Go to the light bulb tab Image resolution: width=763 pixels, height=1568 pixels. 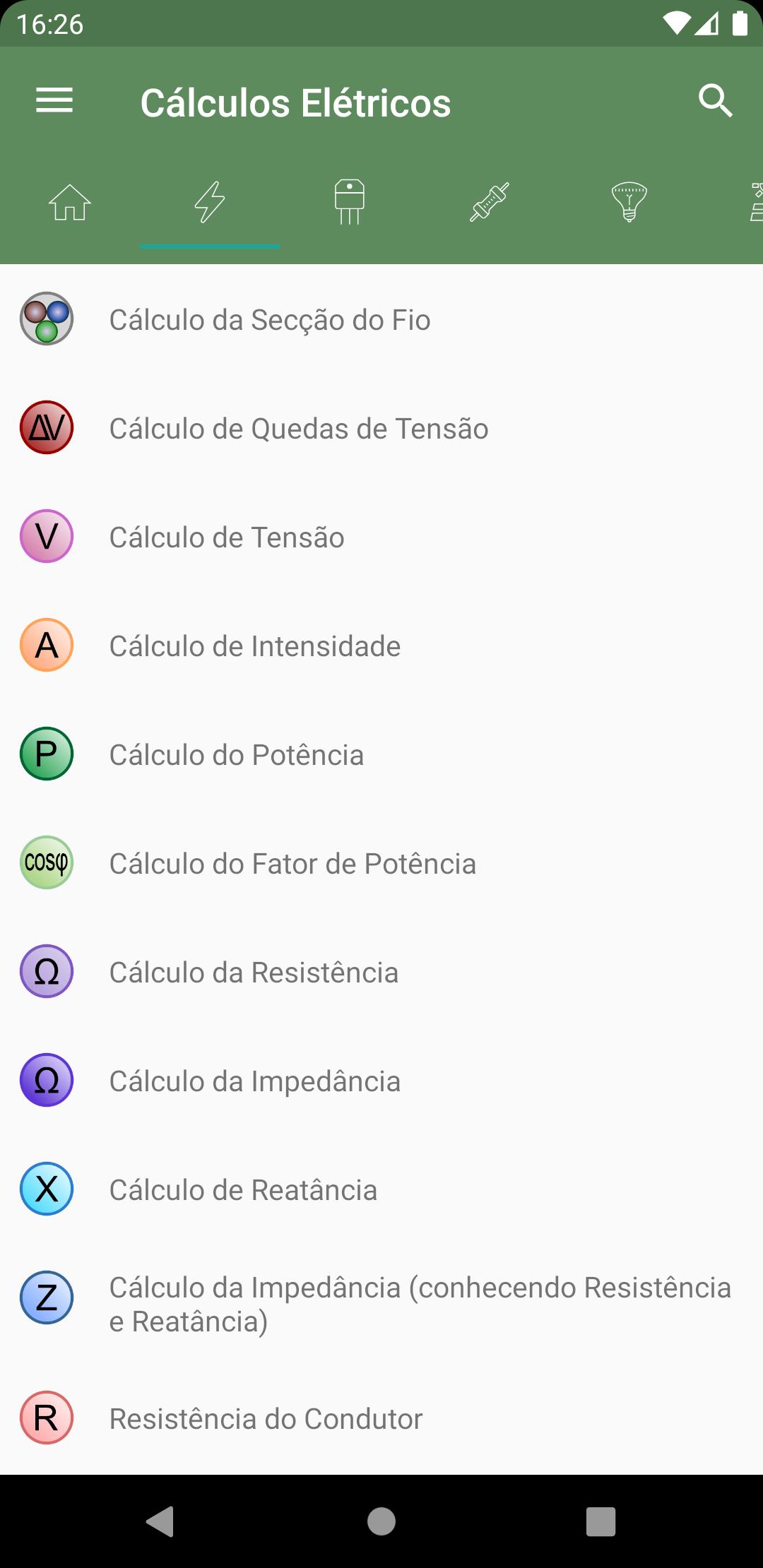point(629,202)
